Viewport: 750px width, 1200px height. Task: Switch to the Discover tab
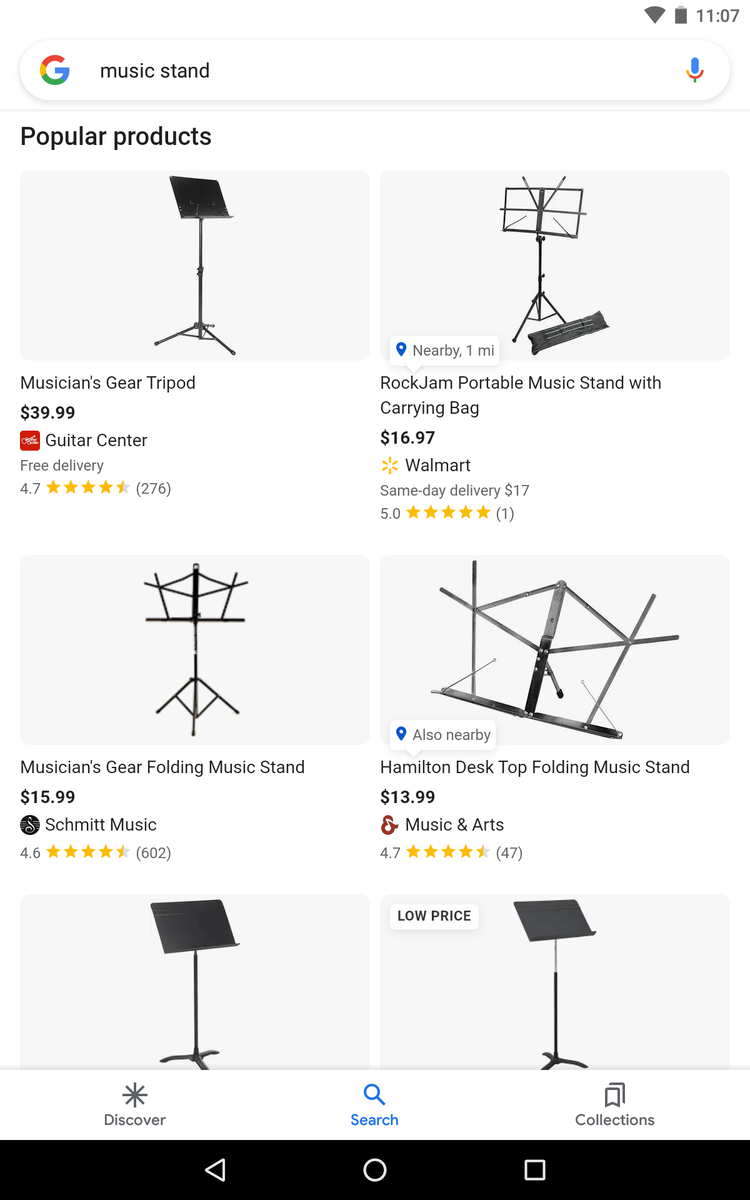point(135,1104)
